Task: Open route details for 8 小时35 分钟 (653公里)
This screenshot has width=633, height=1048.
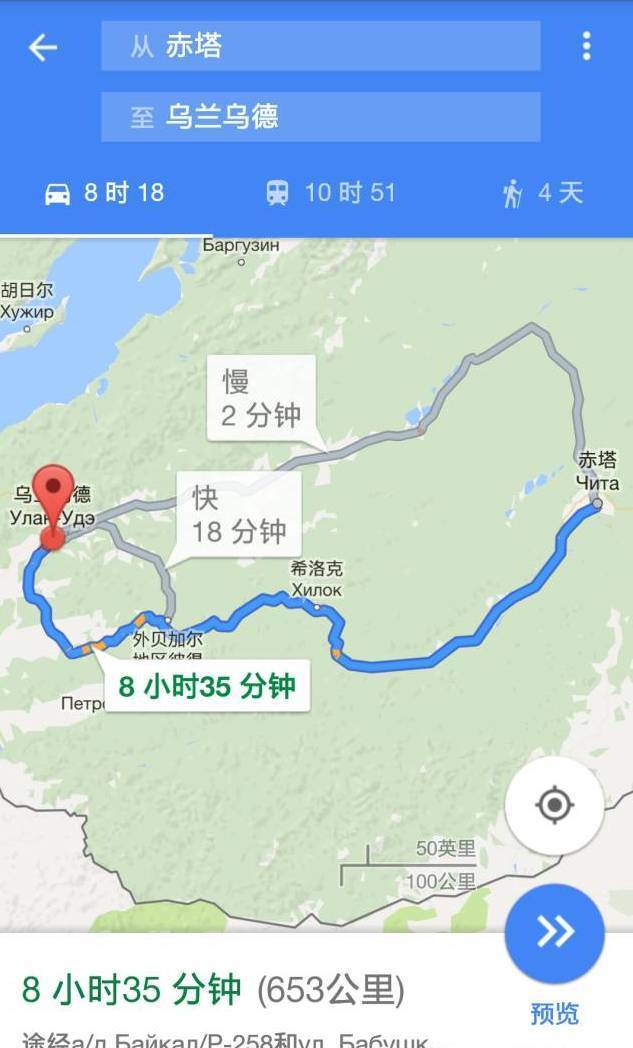Action: click(214, 991)
